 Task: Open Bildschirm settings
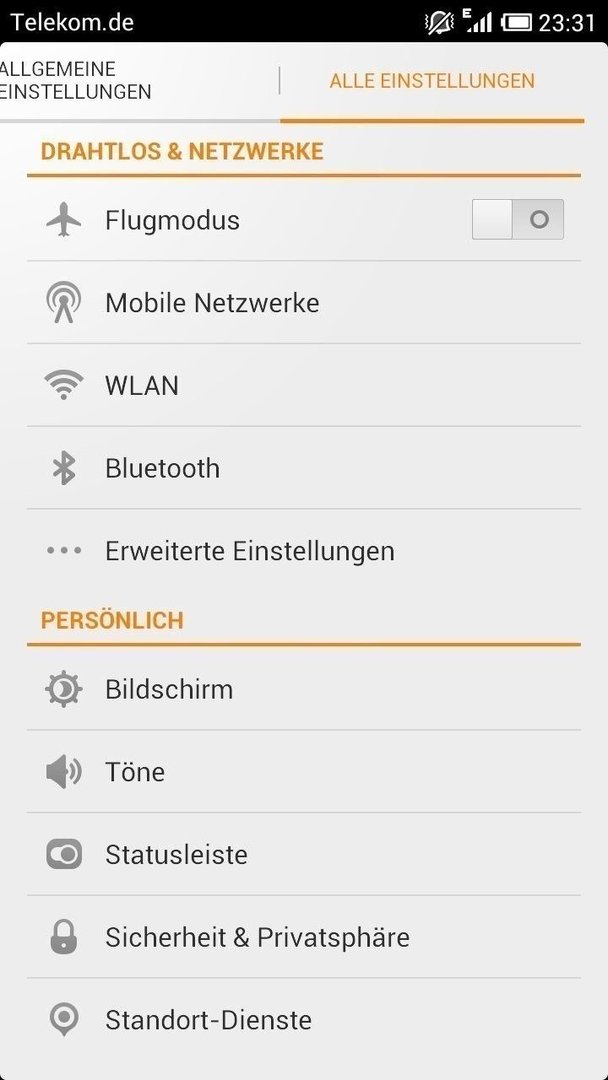tap(304, 689)
